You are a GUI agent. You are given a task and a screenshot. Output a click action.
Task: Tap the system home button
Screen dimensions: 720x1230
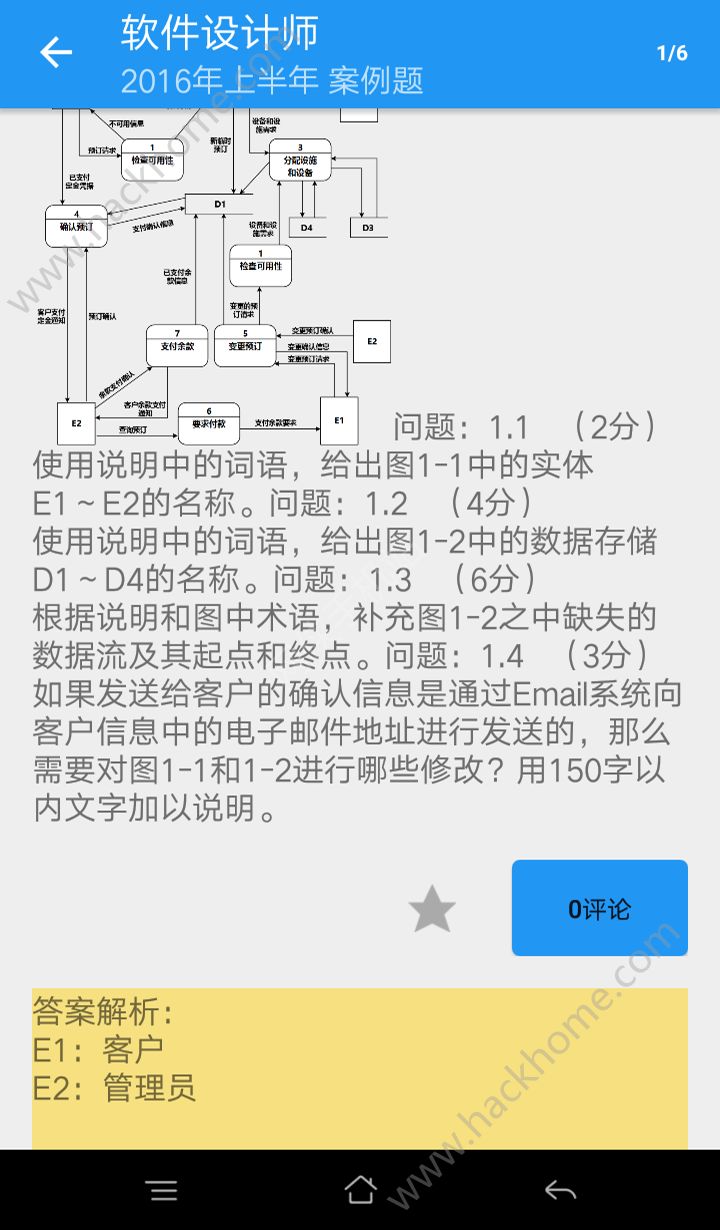(x=360, y=1189)
